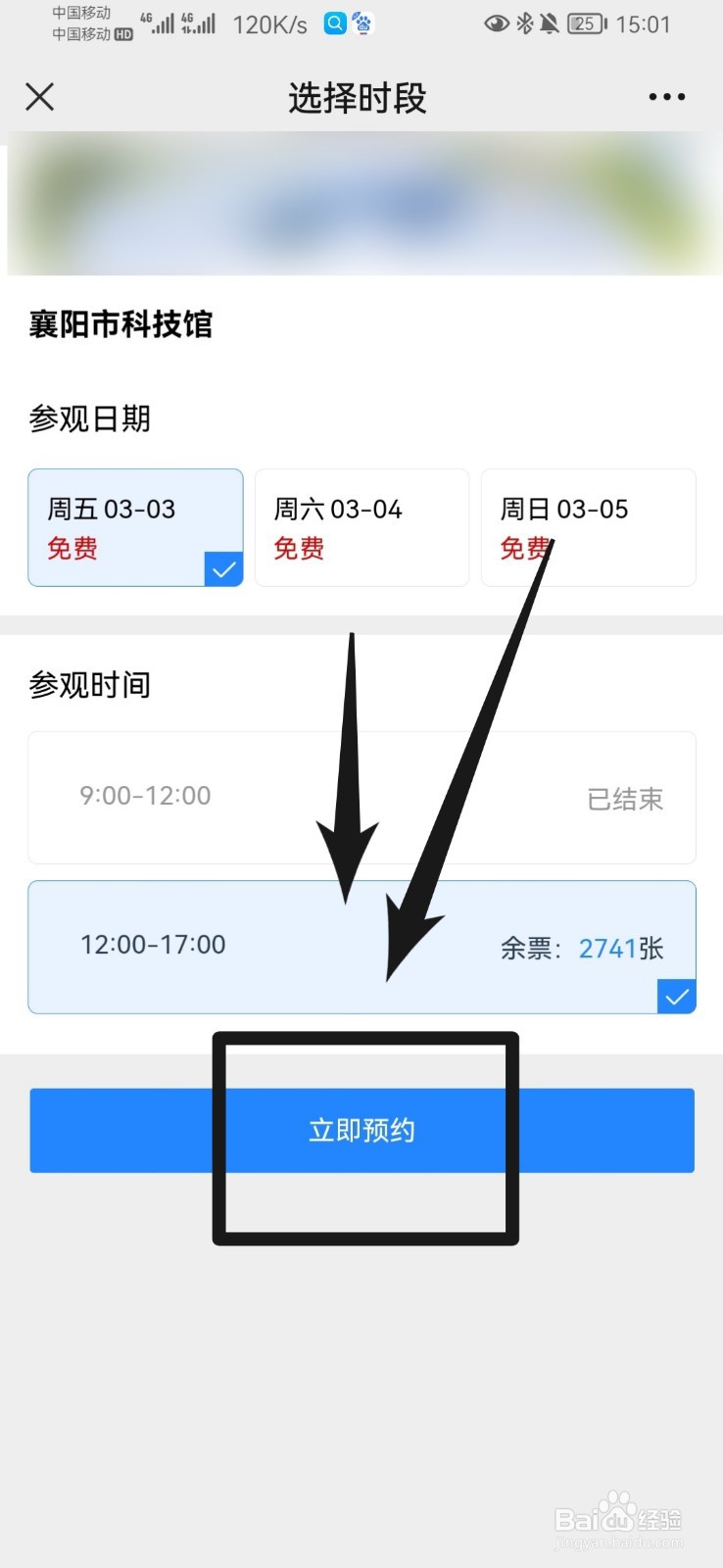The width and height of the screenshot is (723, 1568).
Task: Select the 周六 03-04 free date option
Action: (x=361, y=527)
